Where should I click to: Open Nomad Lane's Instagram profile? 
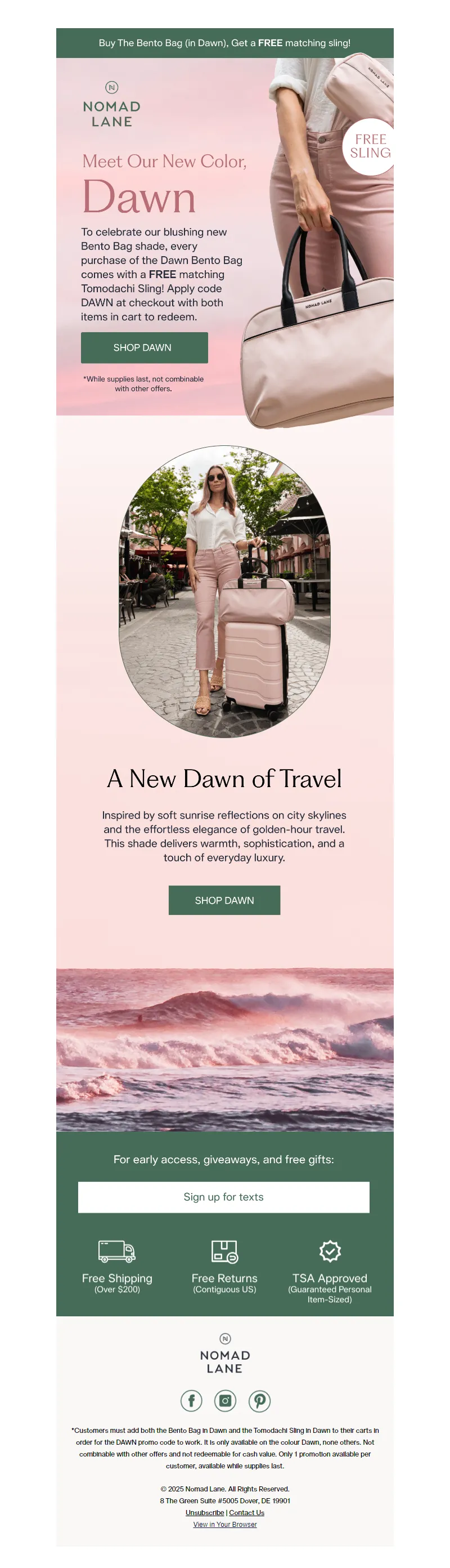pos(225,1401)
